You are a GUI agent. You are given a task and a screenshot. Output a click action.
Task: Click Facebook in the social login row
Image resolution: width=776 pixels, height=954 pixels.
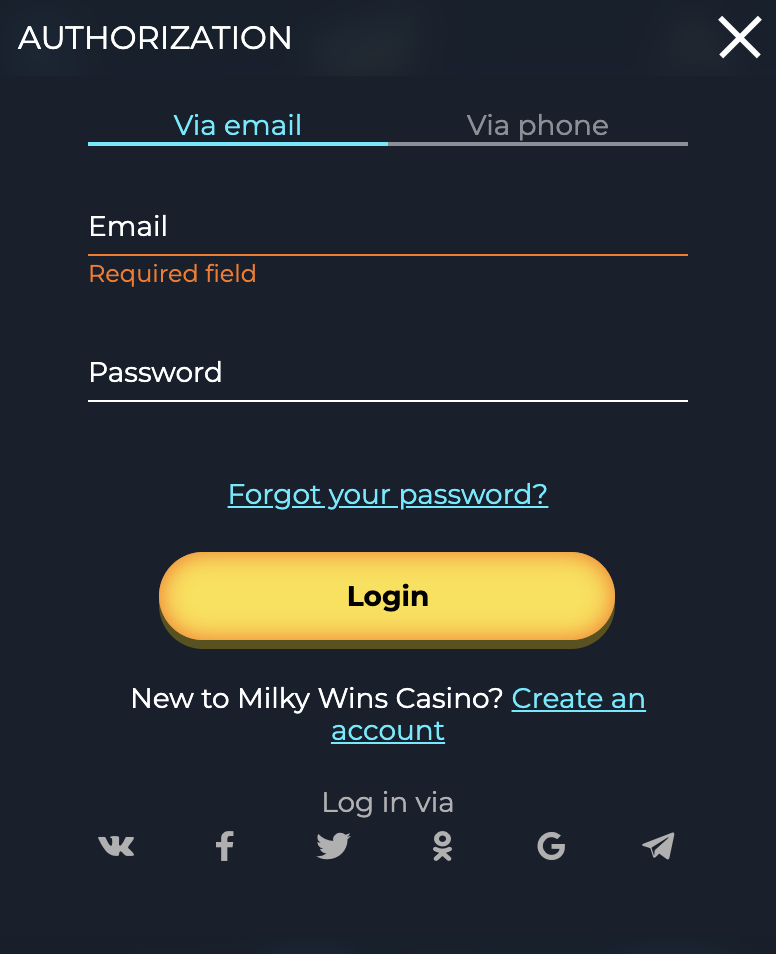coord(224,845)
